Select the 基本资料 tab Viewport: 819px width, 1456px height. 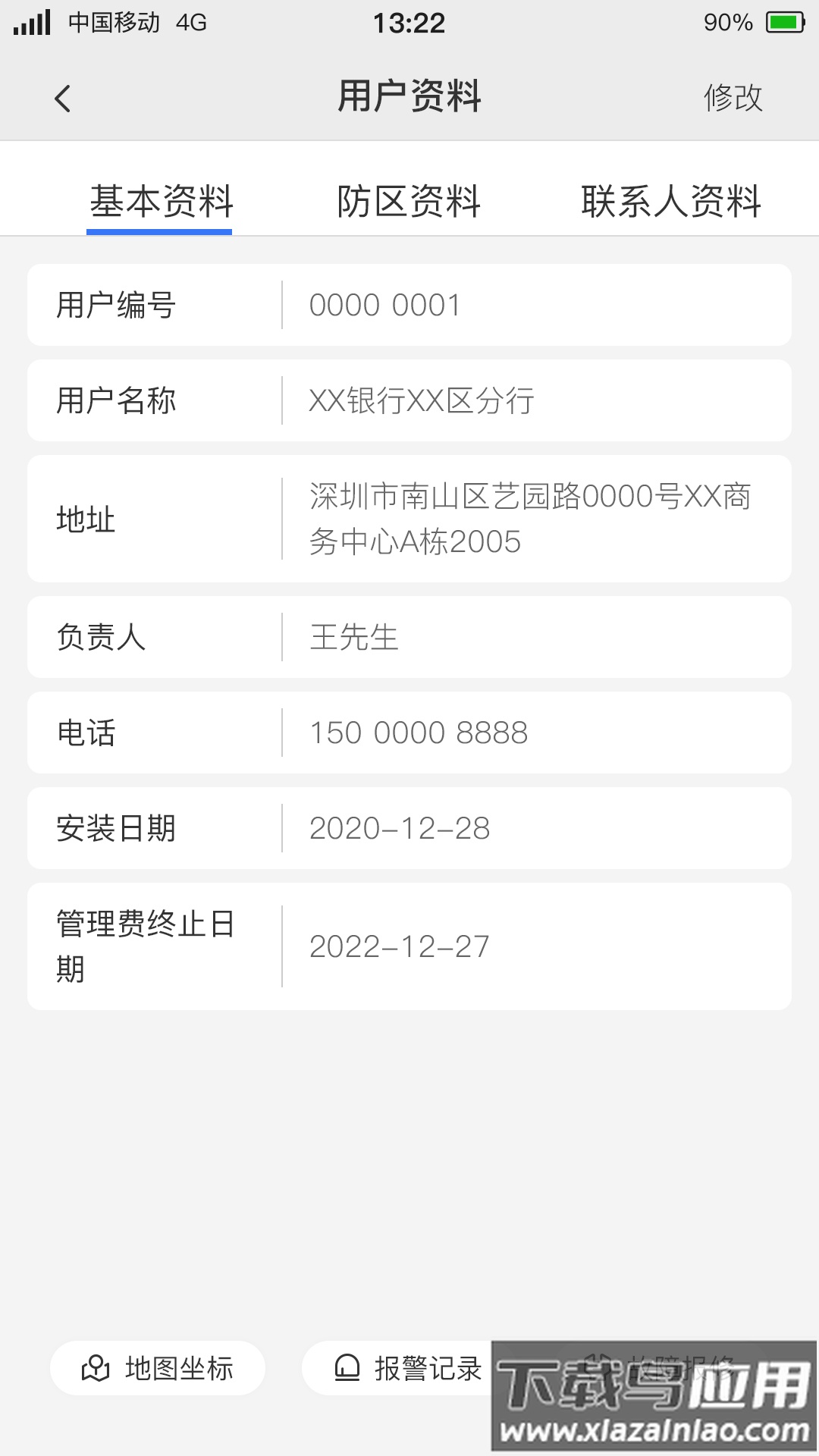158,201
